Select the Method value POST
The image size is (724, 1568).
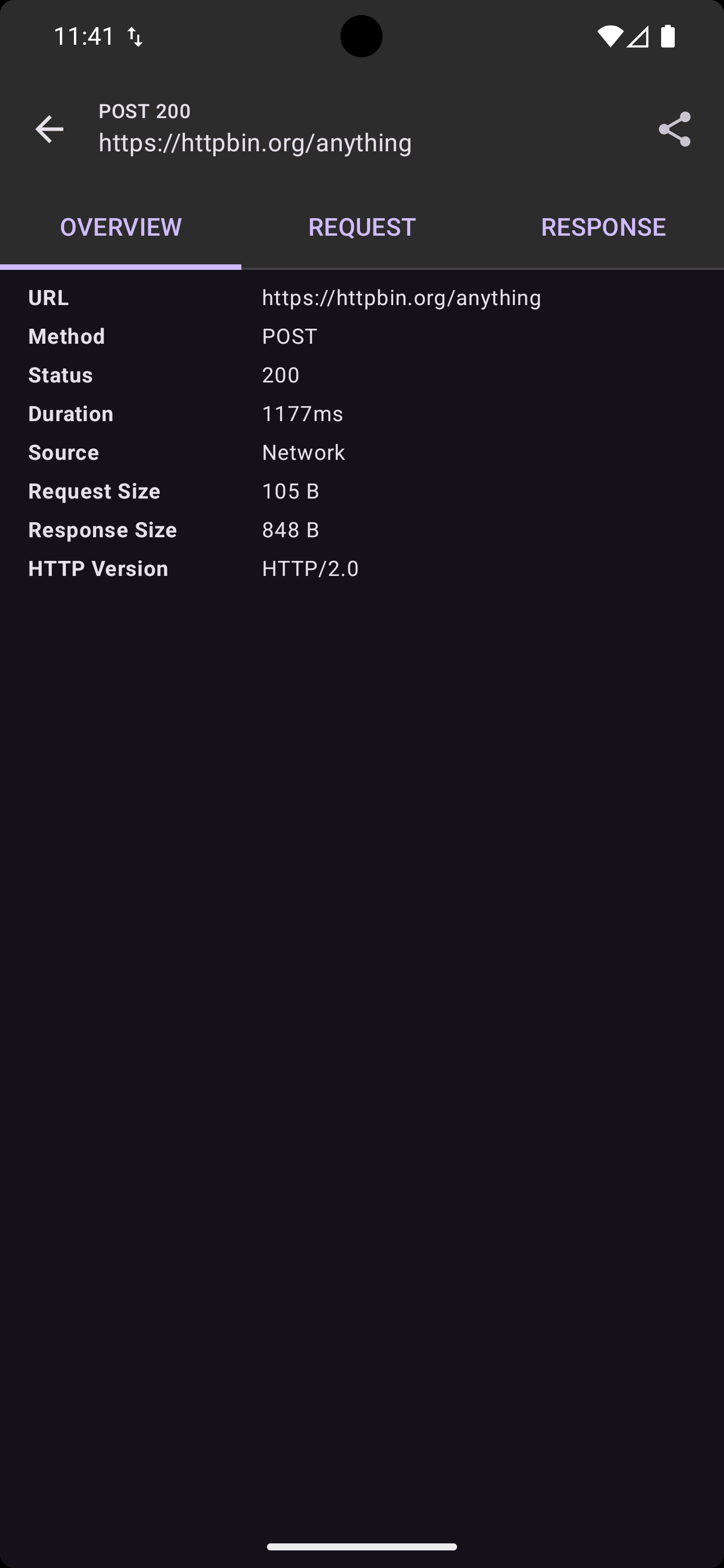(x=289, y=335)
